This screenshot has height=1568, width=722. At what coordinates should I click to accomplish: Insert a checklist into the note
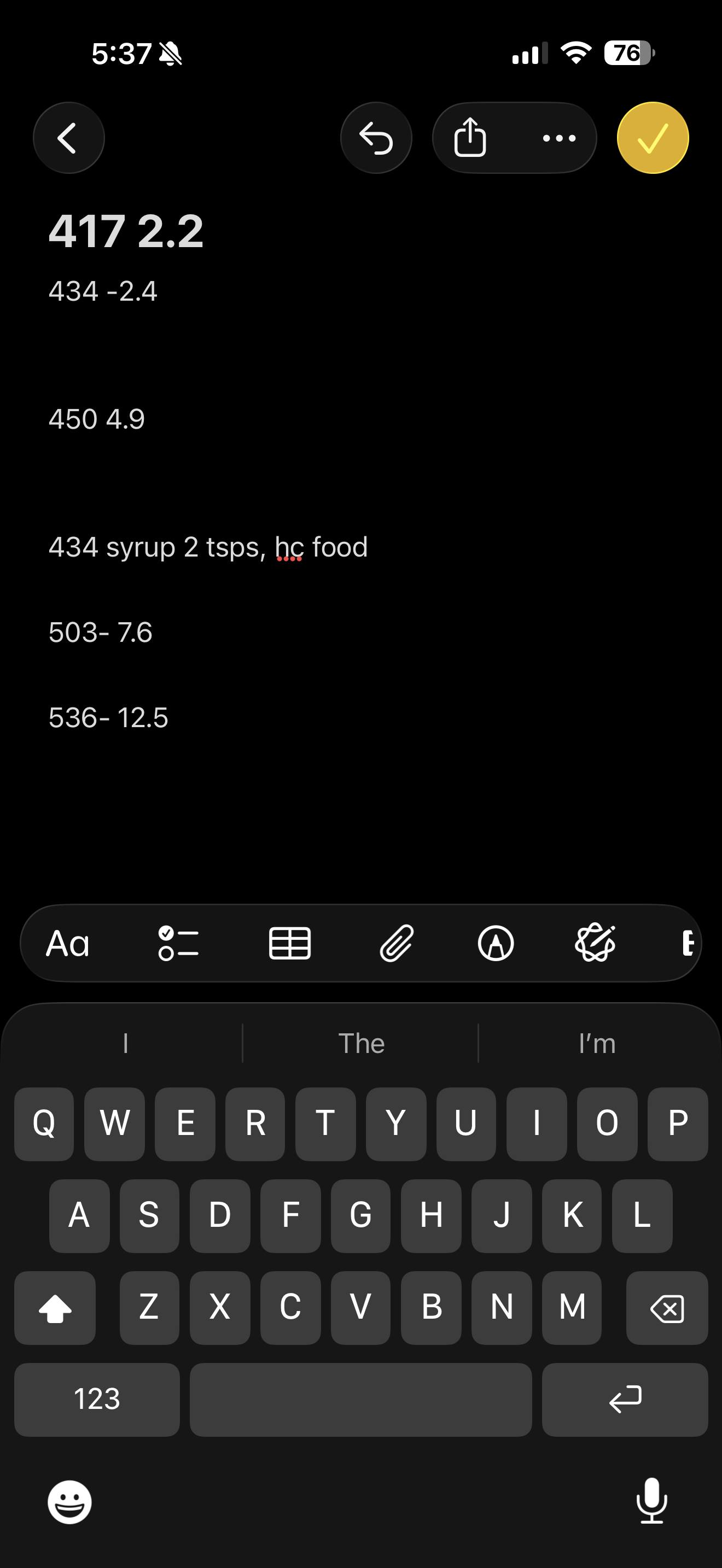[x=178, y=944]
